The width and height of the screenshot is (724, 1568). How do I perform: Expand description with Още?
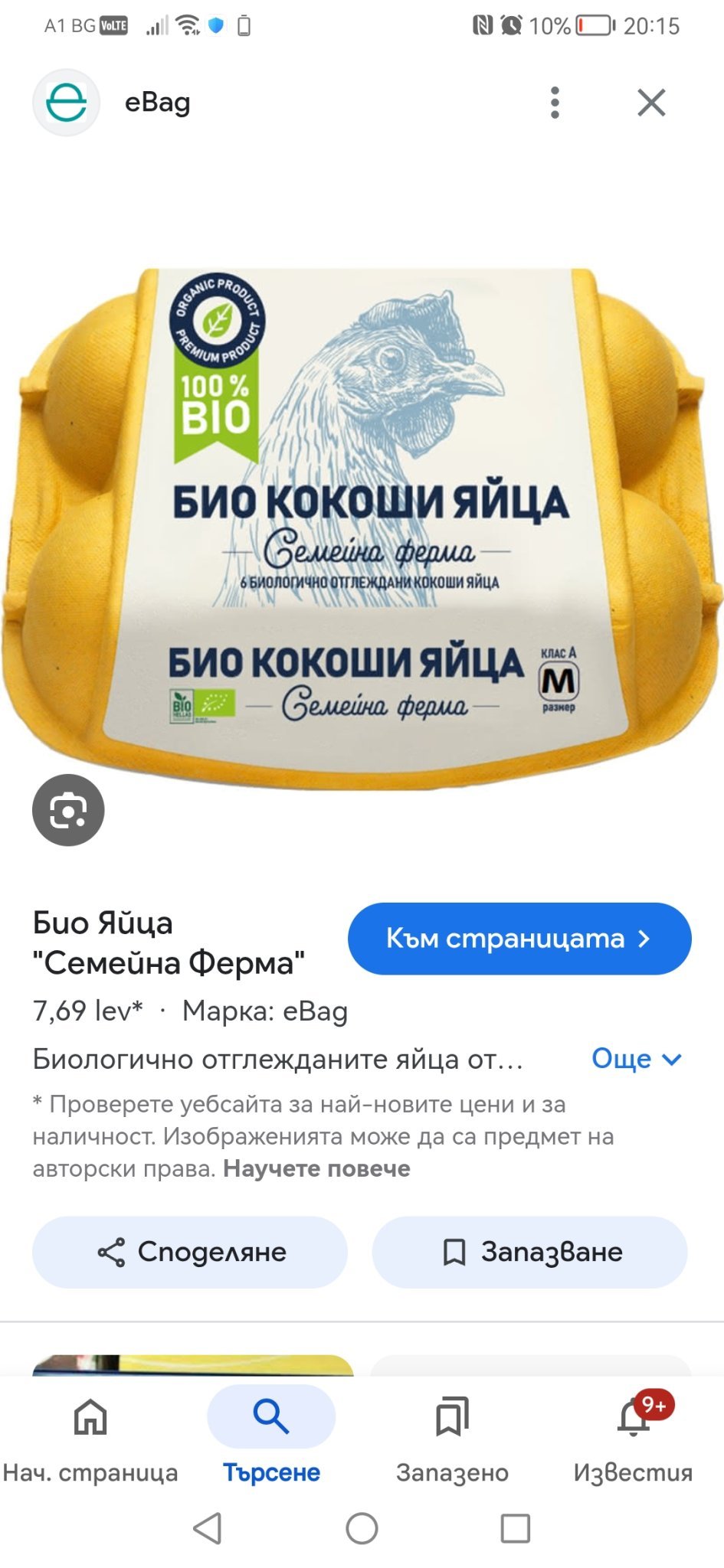636,1059
